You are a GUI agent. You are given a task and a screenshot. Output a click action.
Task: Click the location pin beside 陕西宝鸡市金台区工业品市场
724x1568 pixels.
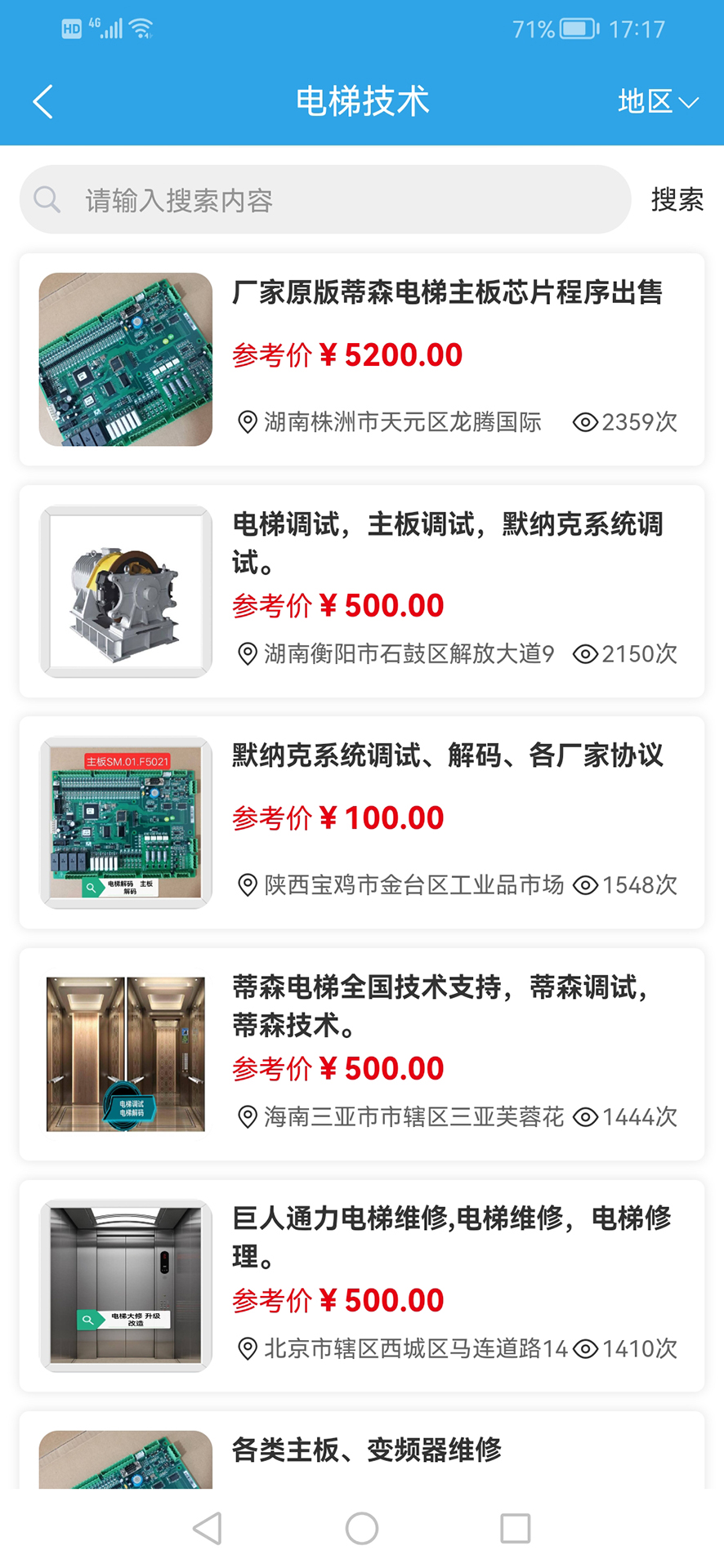pos(247,885)
